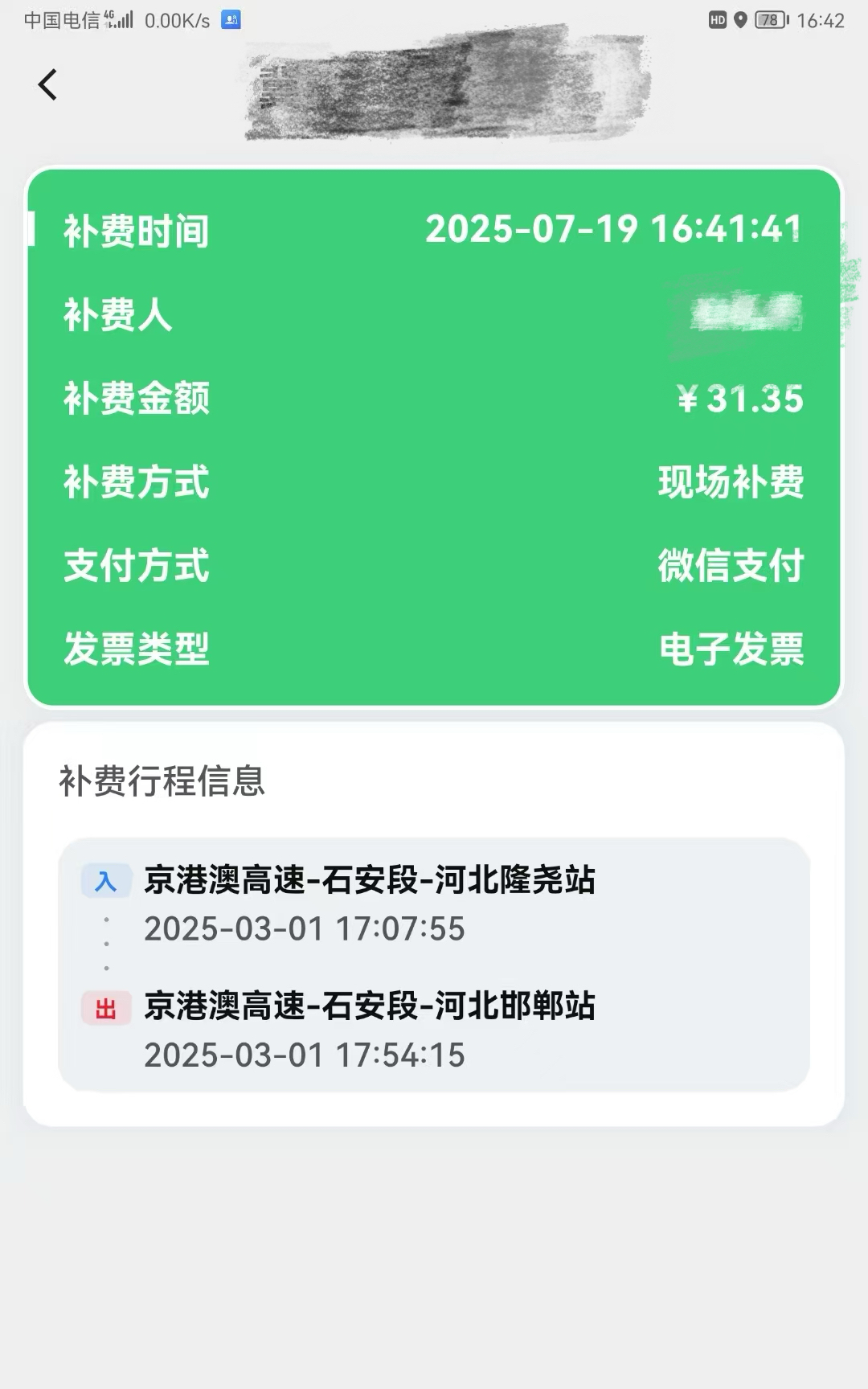Tap the location pin icon in status bar
The image size is (868, 1389).
(x=739, y=20)
